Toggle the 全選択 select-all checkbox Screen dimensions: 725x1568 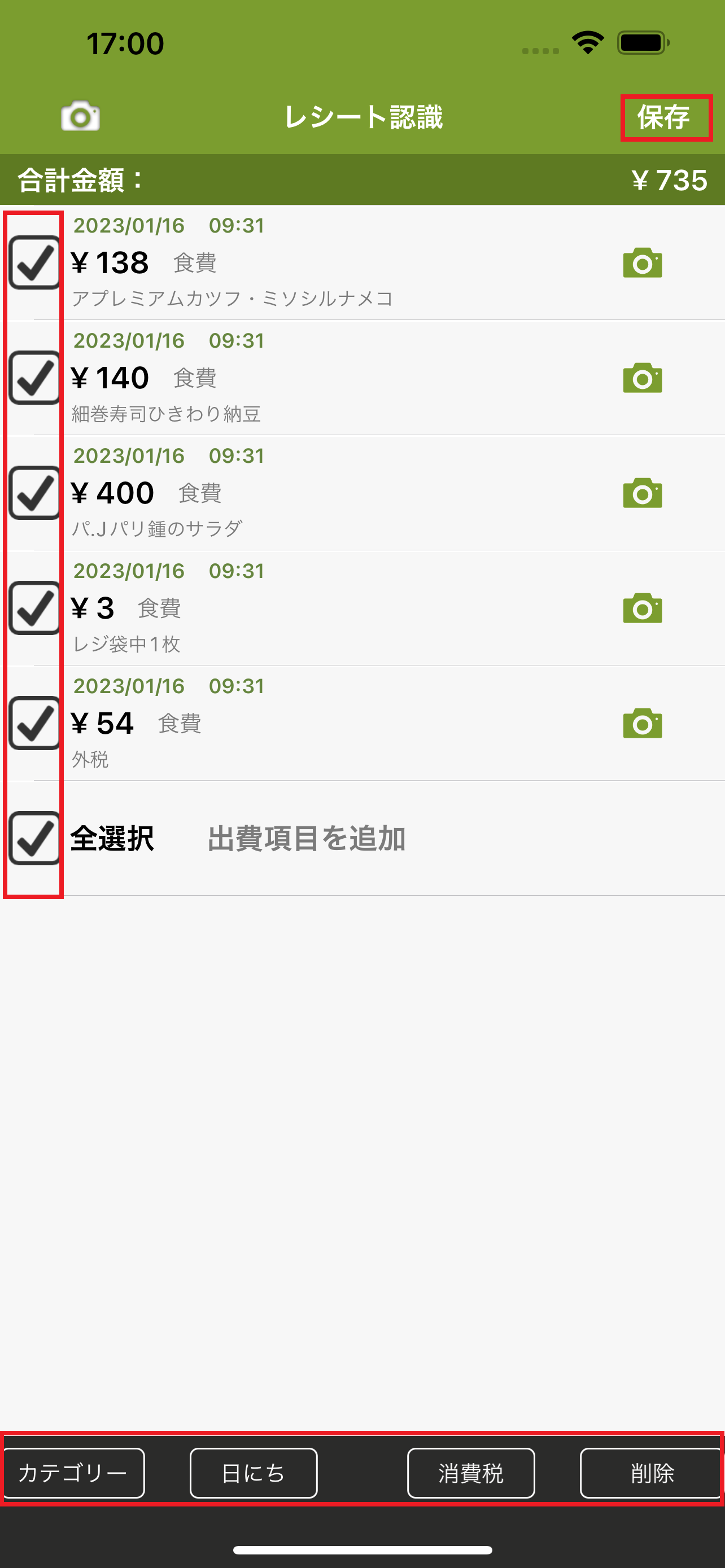[x=34, y=838]
